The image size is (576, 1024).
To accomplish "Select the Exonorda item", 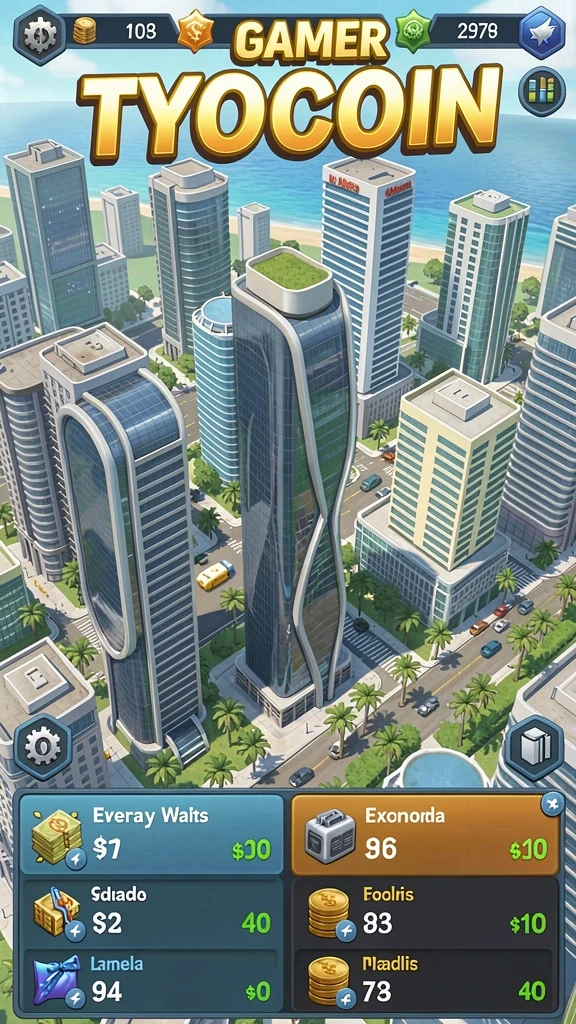I will click(x=425, y=835).
